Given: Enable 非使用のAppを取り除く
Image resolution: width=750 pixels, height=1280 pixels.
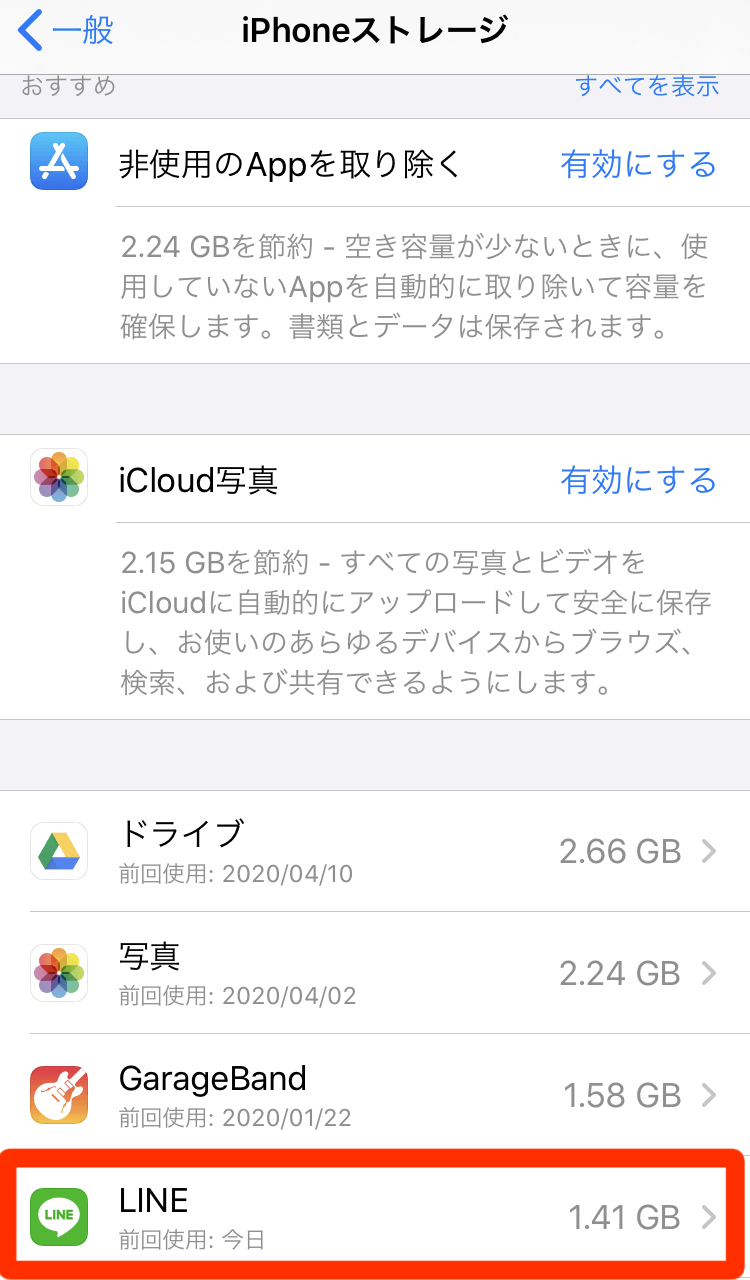Looking at the screenshot, I should pos(638,164).
